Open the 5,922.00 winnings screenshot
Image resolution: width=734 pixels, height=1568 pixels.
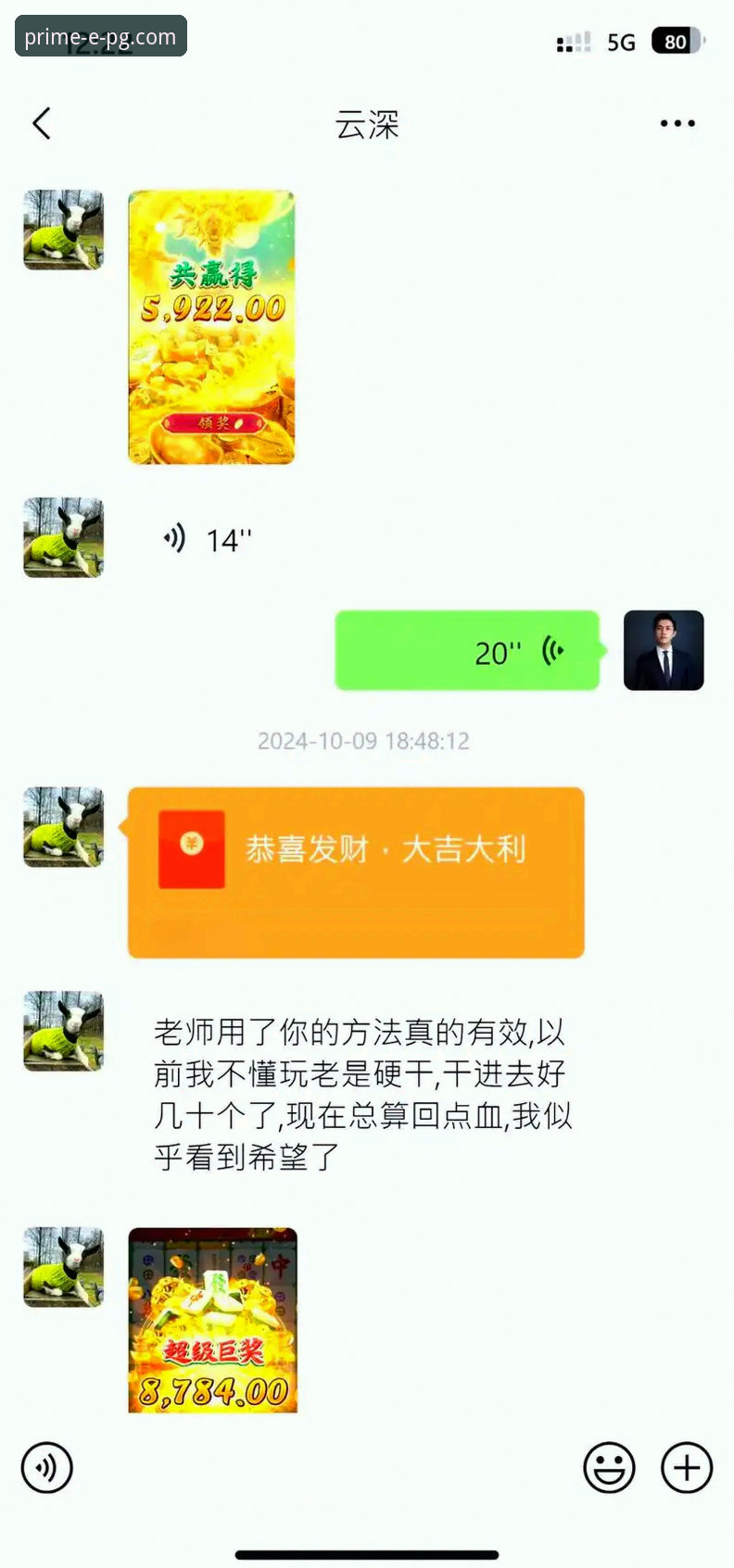(x=211, y=326)
